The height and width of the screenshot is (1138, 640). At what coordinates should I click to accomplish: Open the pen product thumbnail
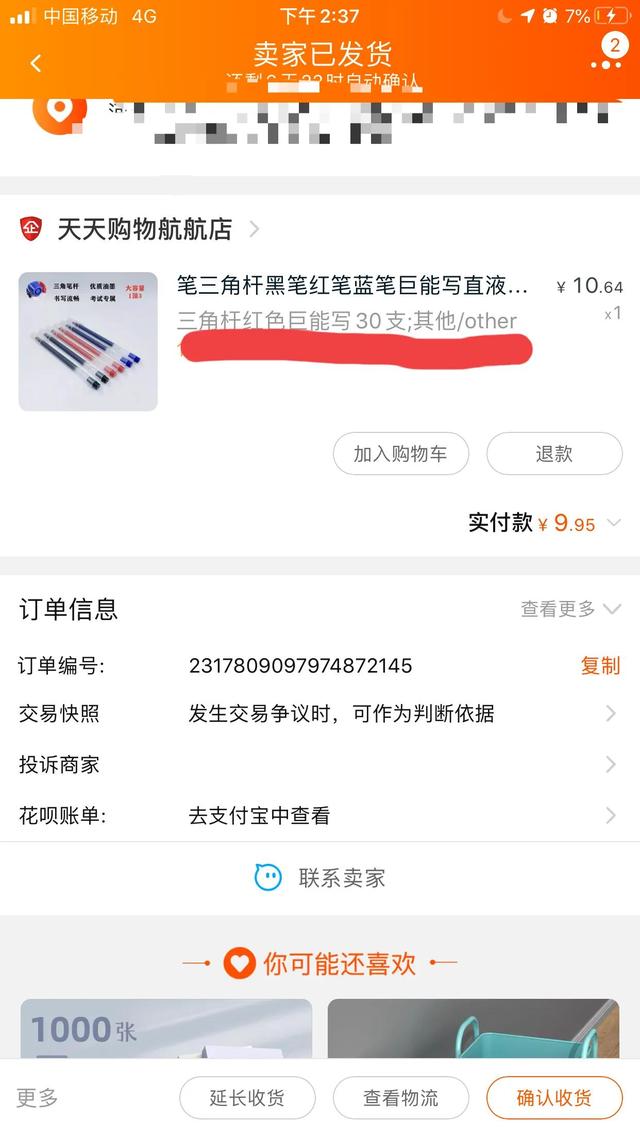[x=88, y=341]
